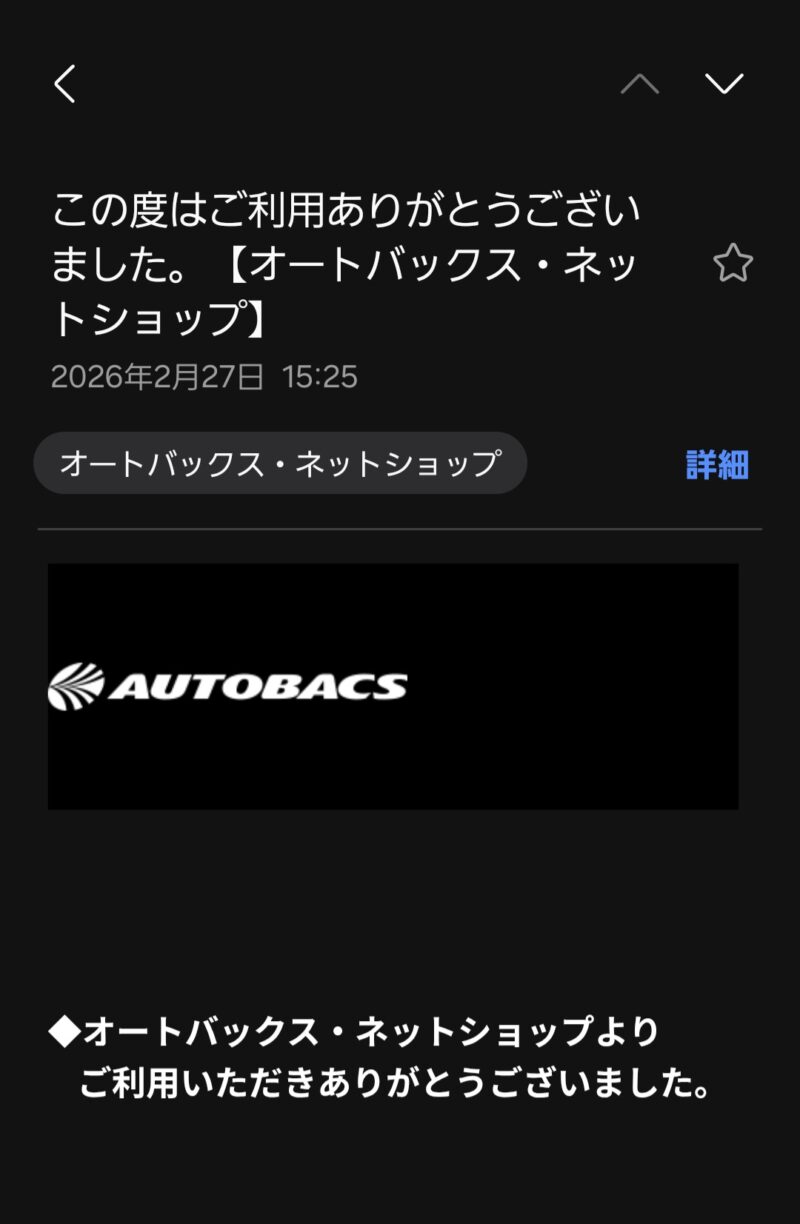
Task: Open sender chip オートバックス・ネットショップ
Action: click(280, 464)
